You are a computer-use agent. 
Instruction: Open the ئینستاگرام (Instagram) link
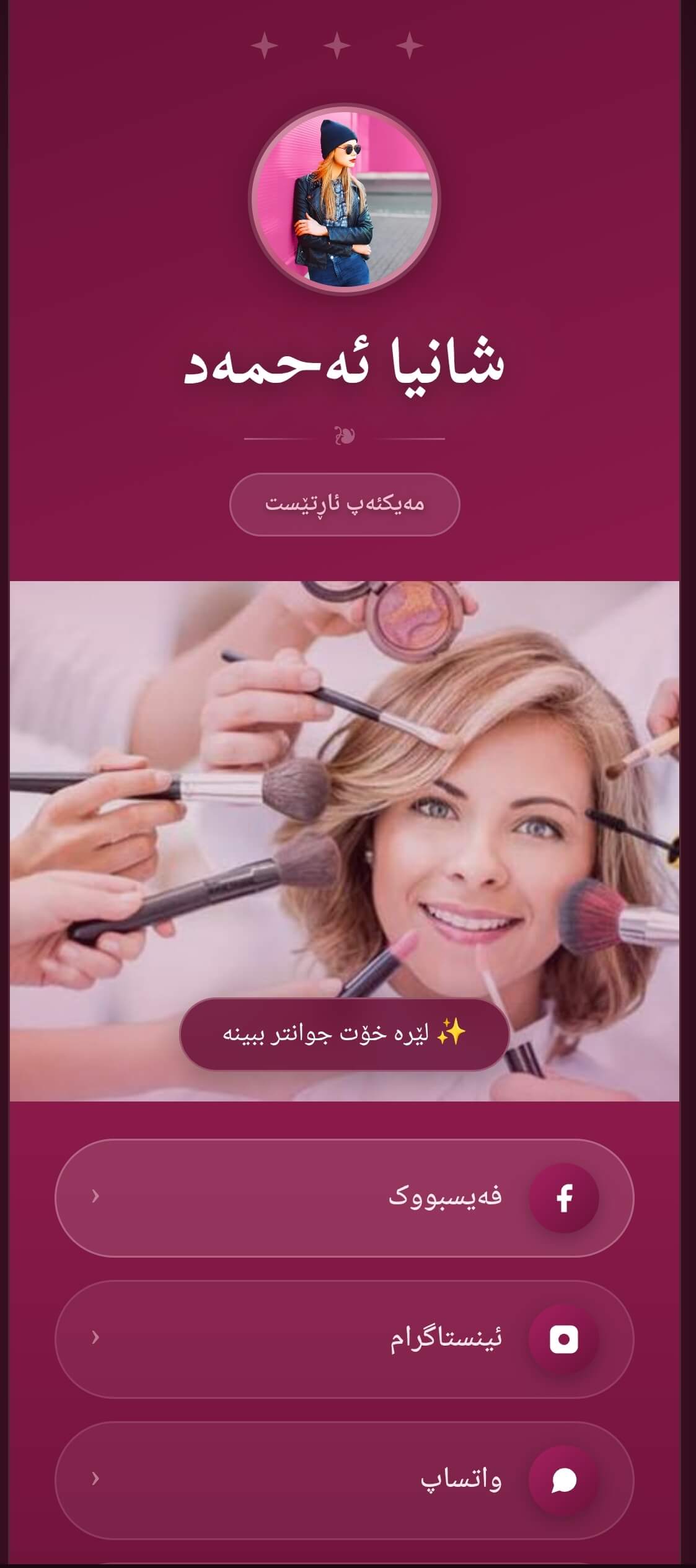click(345, 1338)
